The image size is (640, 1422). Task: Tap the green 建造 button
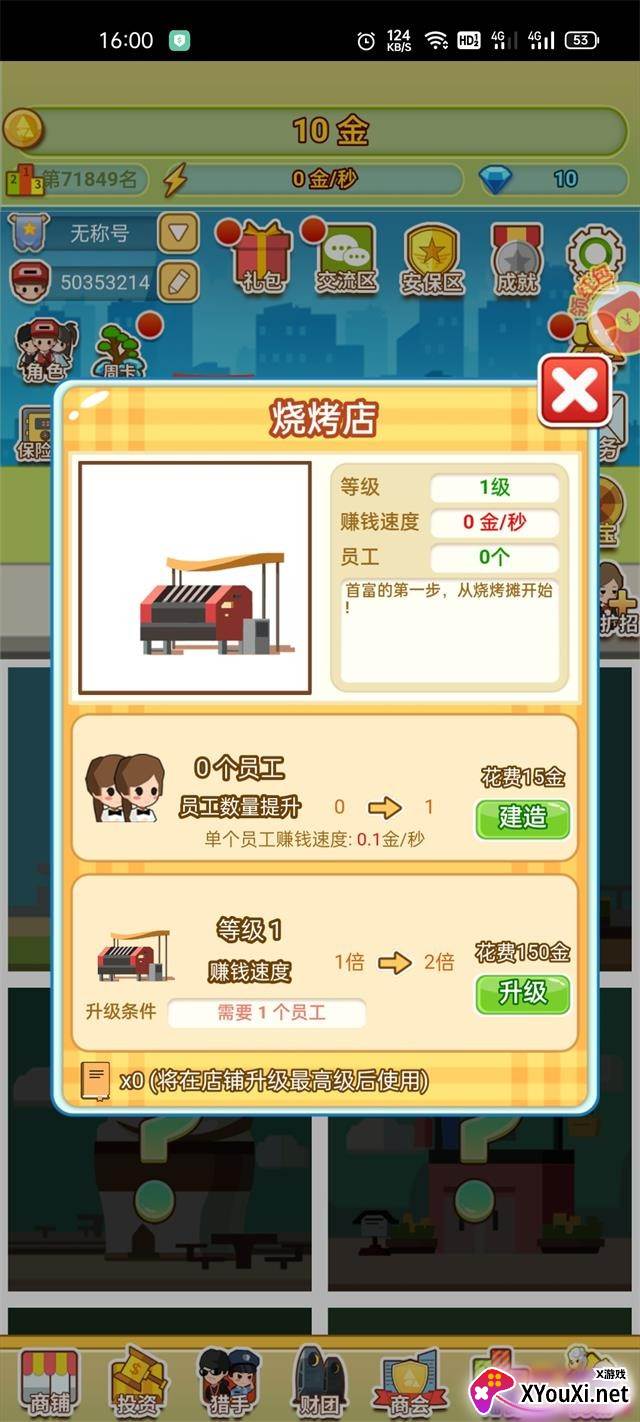(x=522, y=818)
